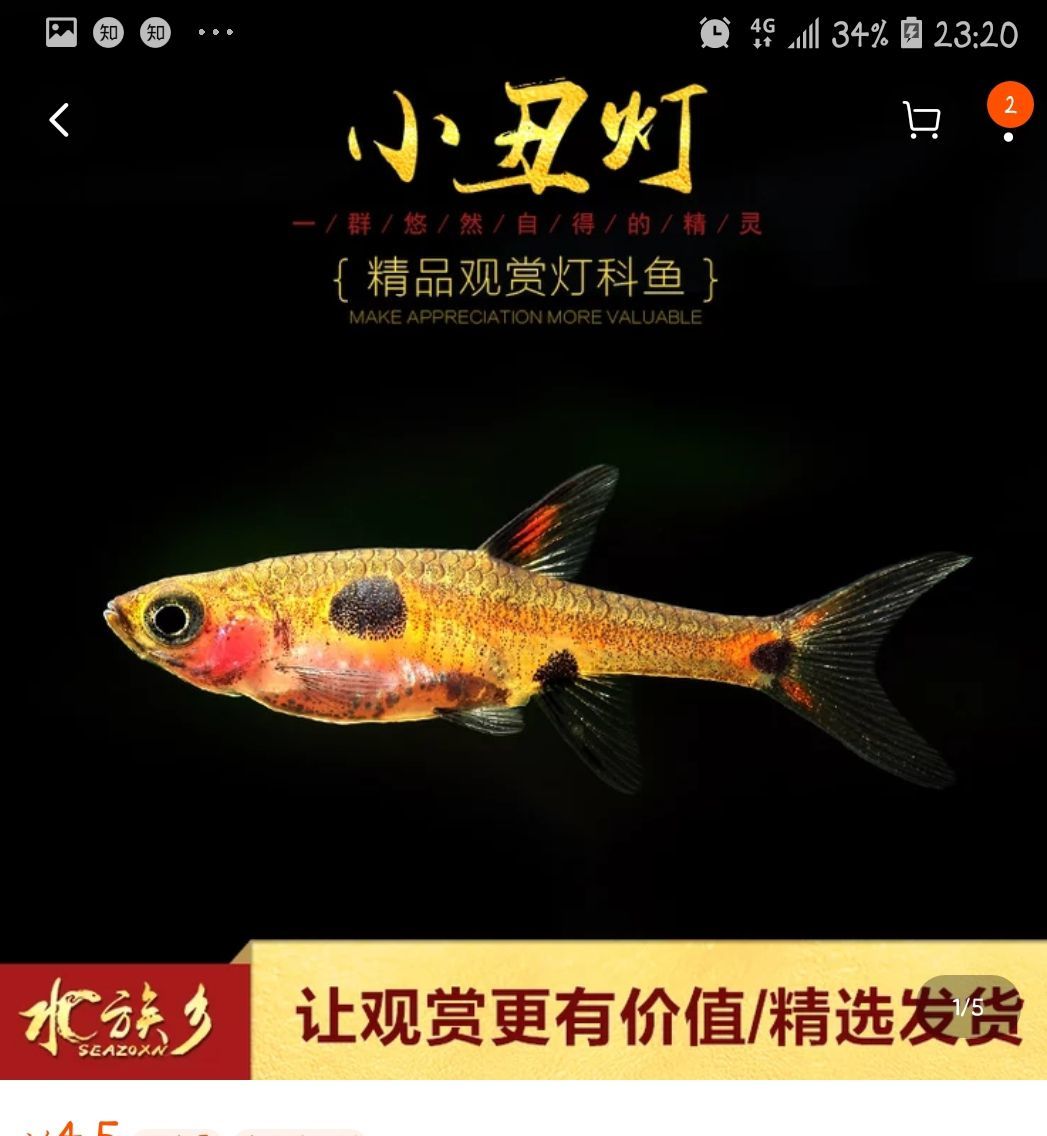1047x1136 pixels.
Task: Go back using the top arrow
Action: coord(60,121)
